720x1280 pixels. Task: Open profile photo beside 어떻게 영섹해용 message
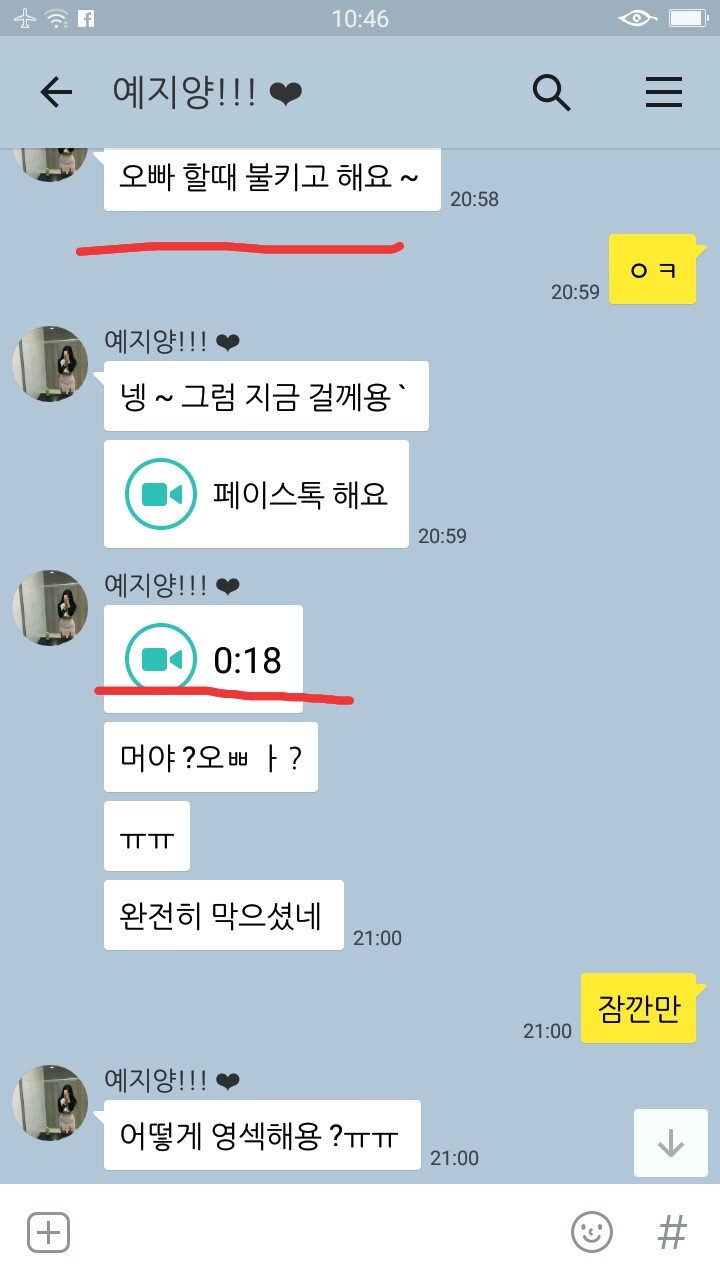(50, 1103)
